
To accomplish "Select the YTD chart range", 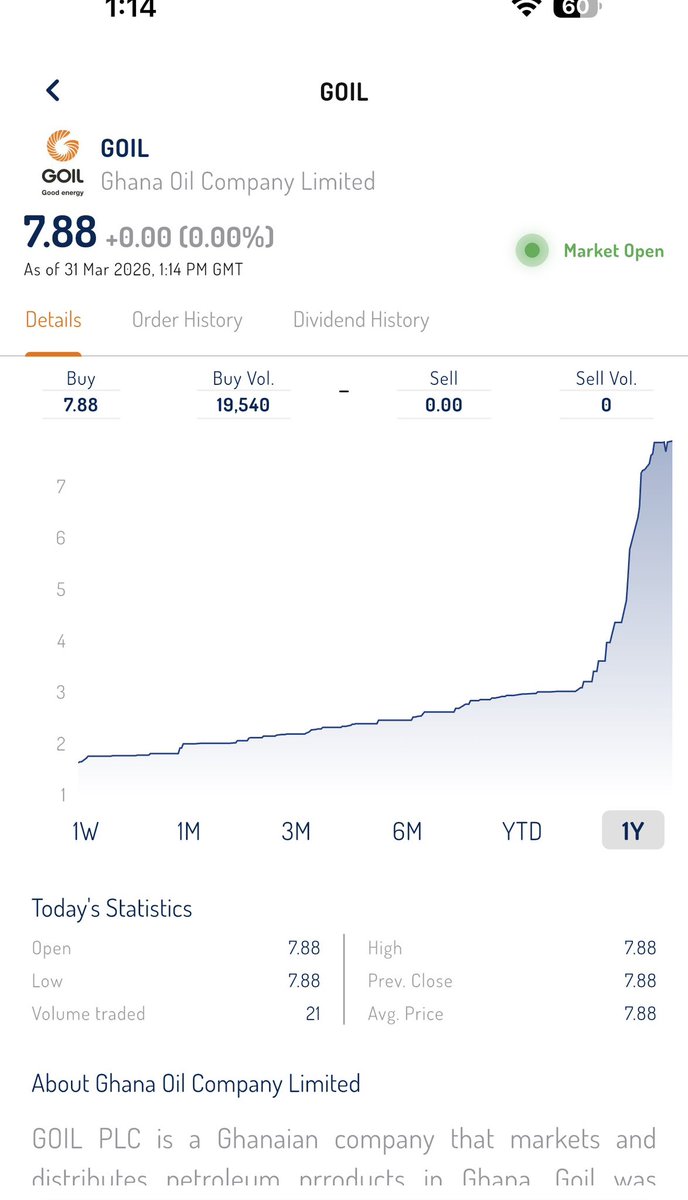I will pyautogui.click(x=522, y=831).
